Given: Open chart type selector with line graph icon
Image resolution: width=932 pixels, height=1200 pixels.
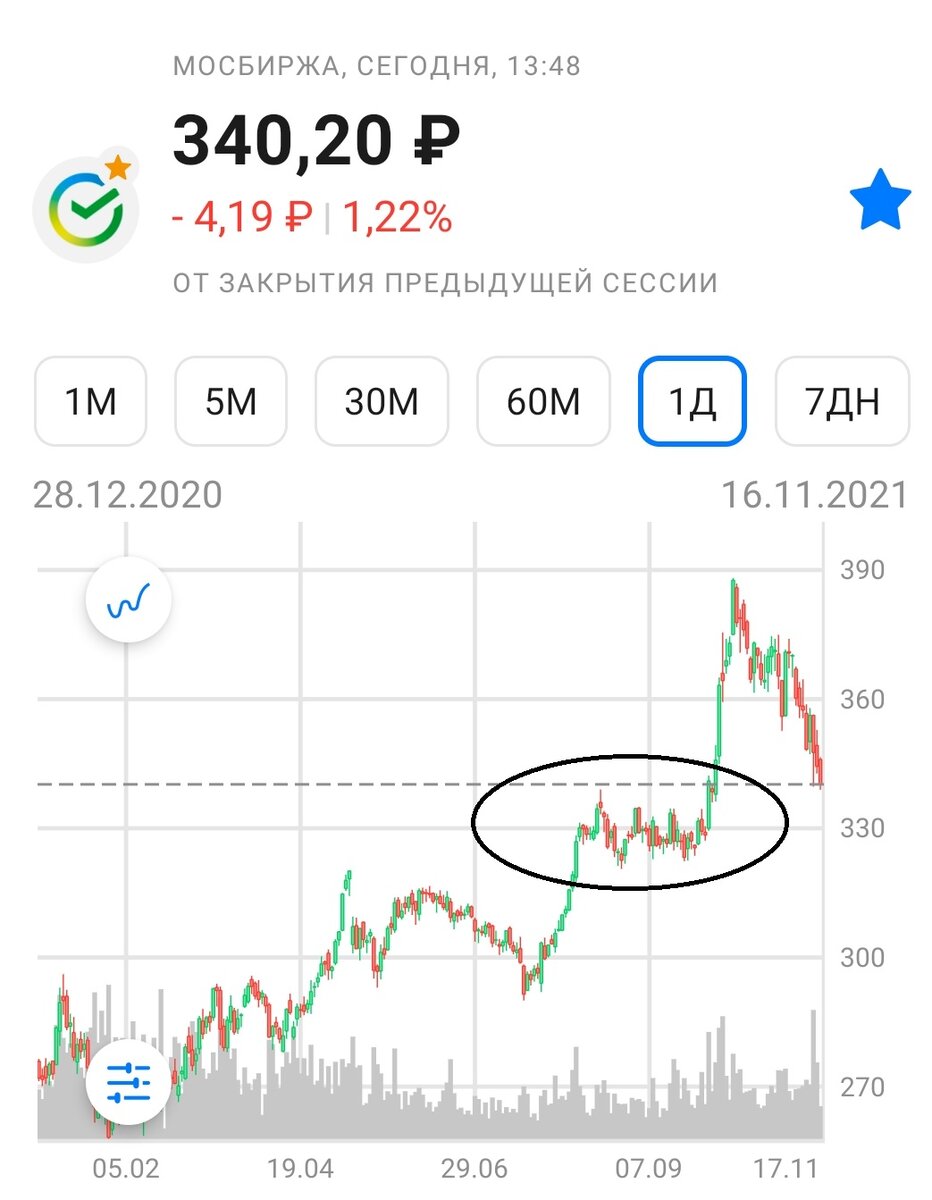Looking at the screenshot, I should 126,600.
